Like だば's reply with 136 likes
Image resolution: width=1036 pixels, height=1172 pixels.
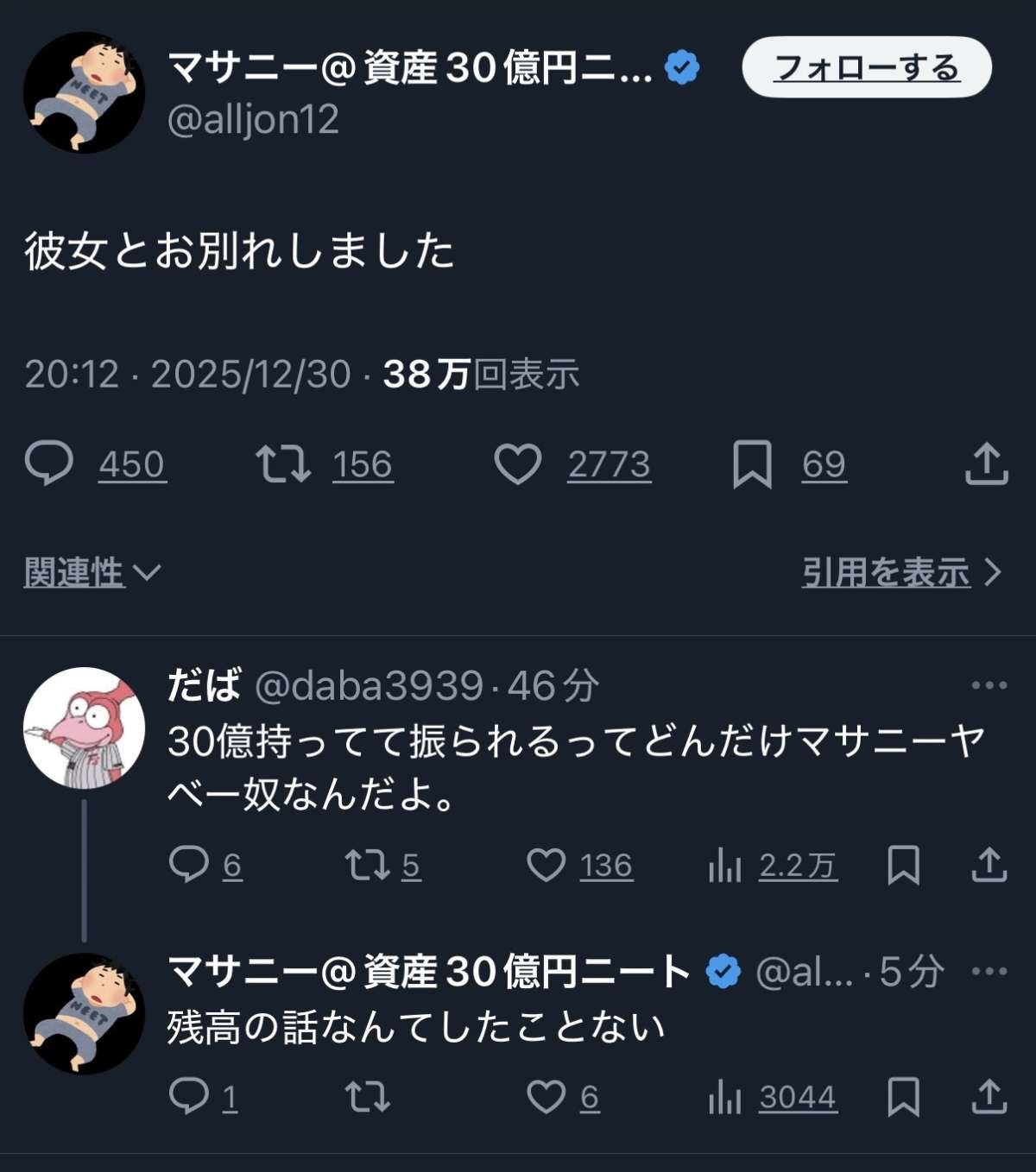tap(546, 864)
